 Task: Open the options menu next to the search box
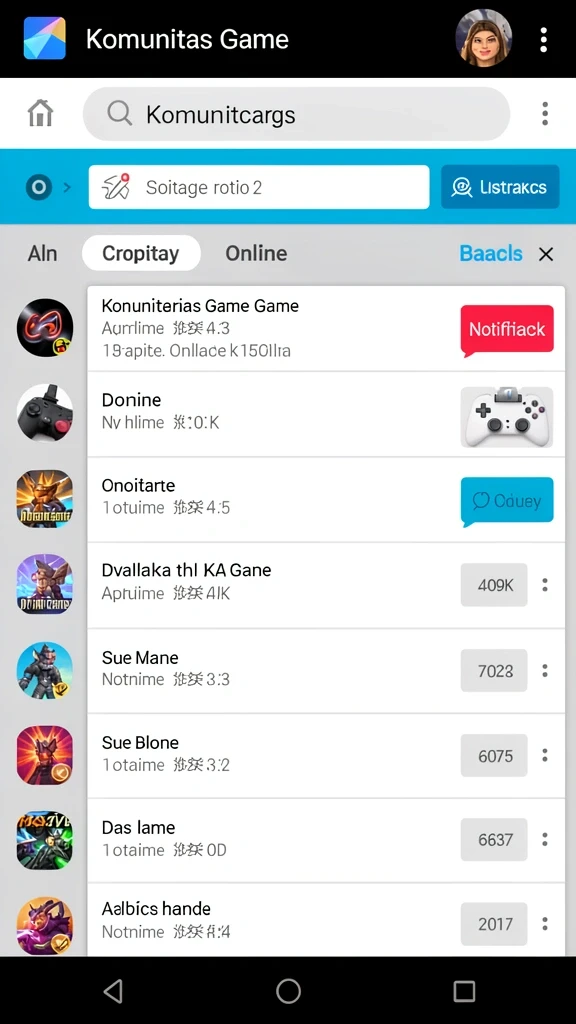coord(545,114)
